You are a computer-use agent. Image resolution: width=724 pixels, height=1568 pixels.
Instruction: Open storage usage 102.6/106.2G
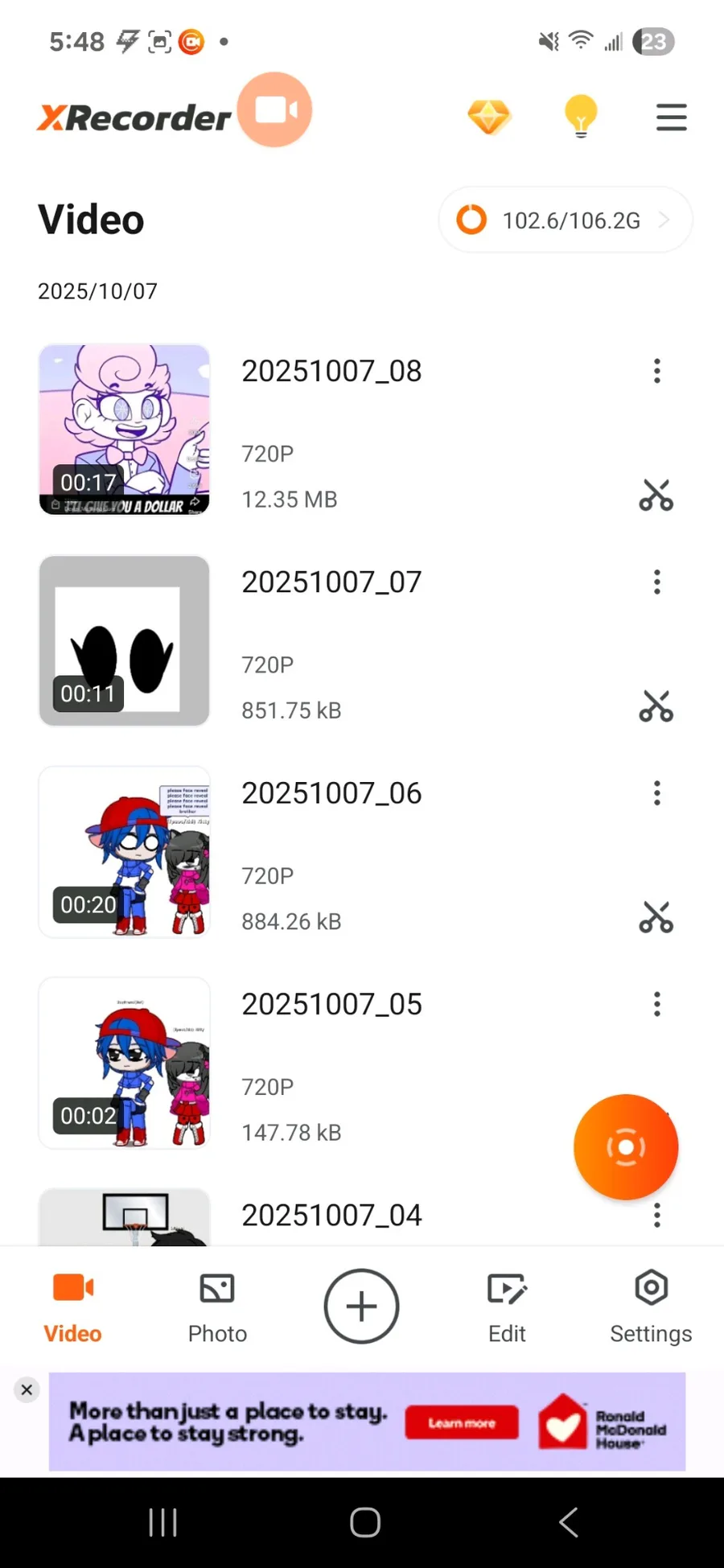[565, 220]
